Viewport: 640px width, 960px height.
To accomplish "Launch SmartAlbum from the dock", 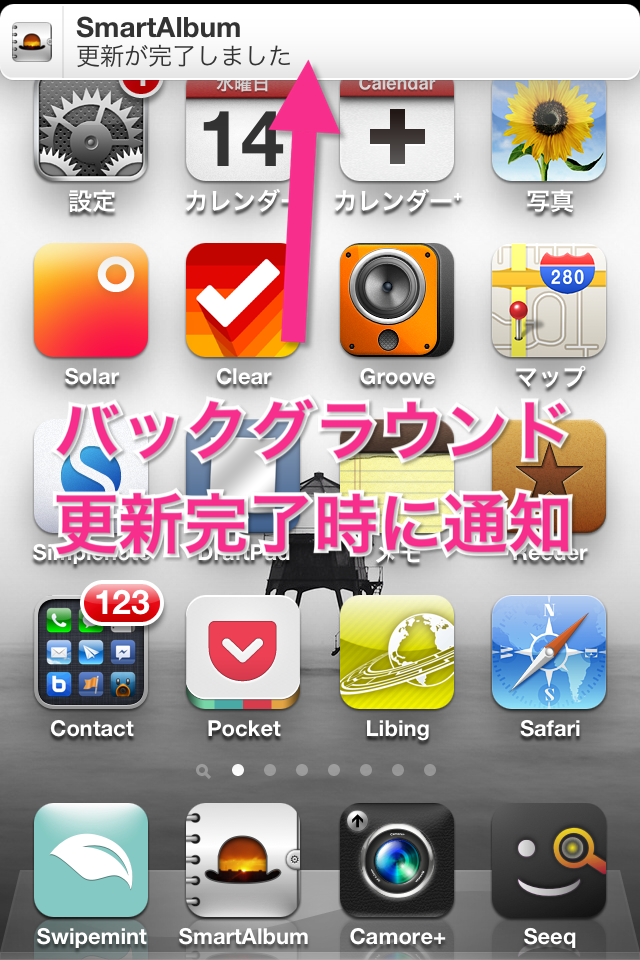I will point(243,860).
